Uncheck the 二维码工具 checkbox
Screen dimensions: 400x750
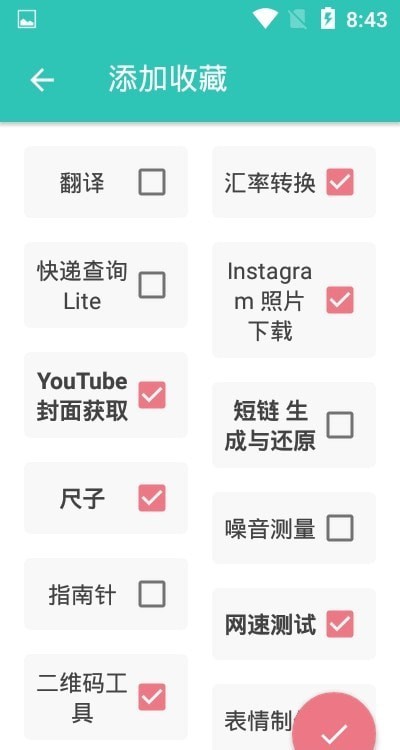pyautogui.click(x=152, y=697)
